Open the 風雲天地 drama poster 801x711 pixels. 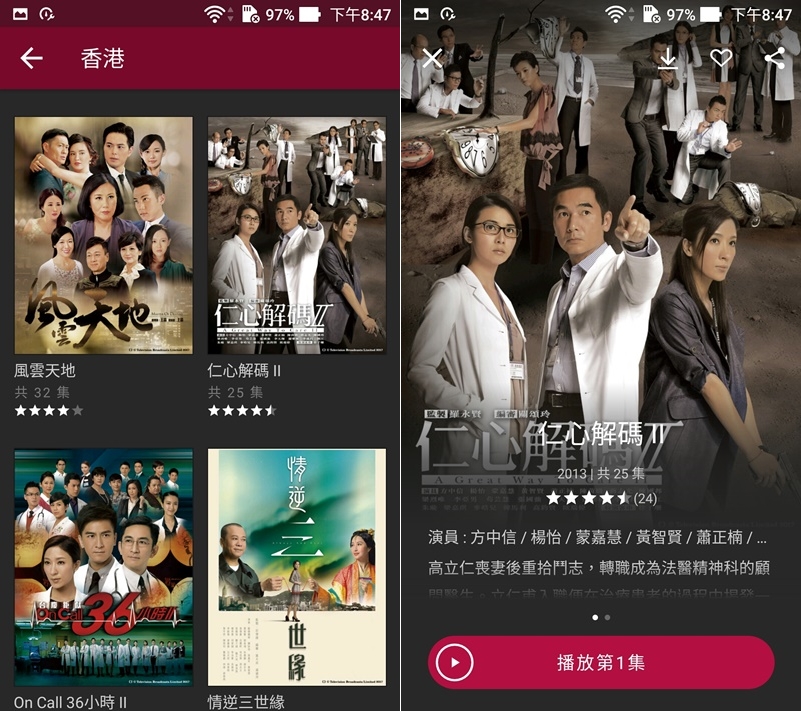point(104,236)
